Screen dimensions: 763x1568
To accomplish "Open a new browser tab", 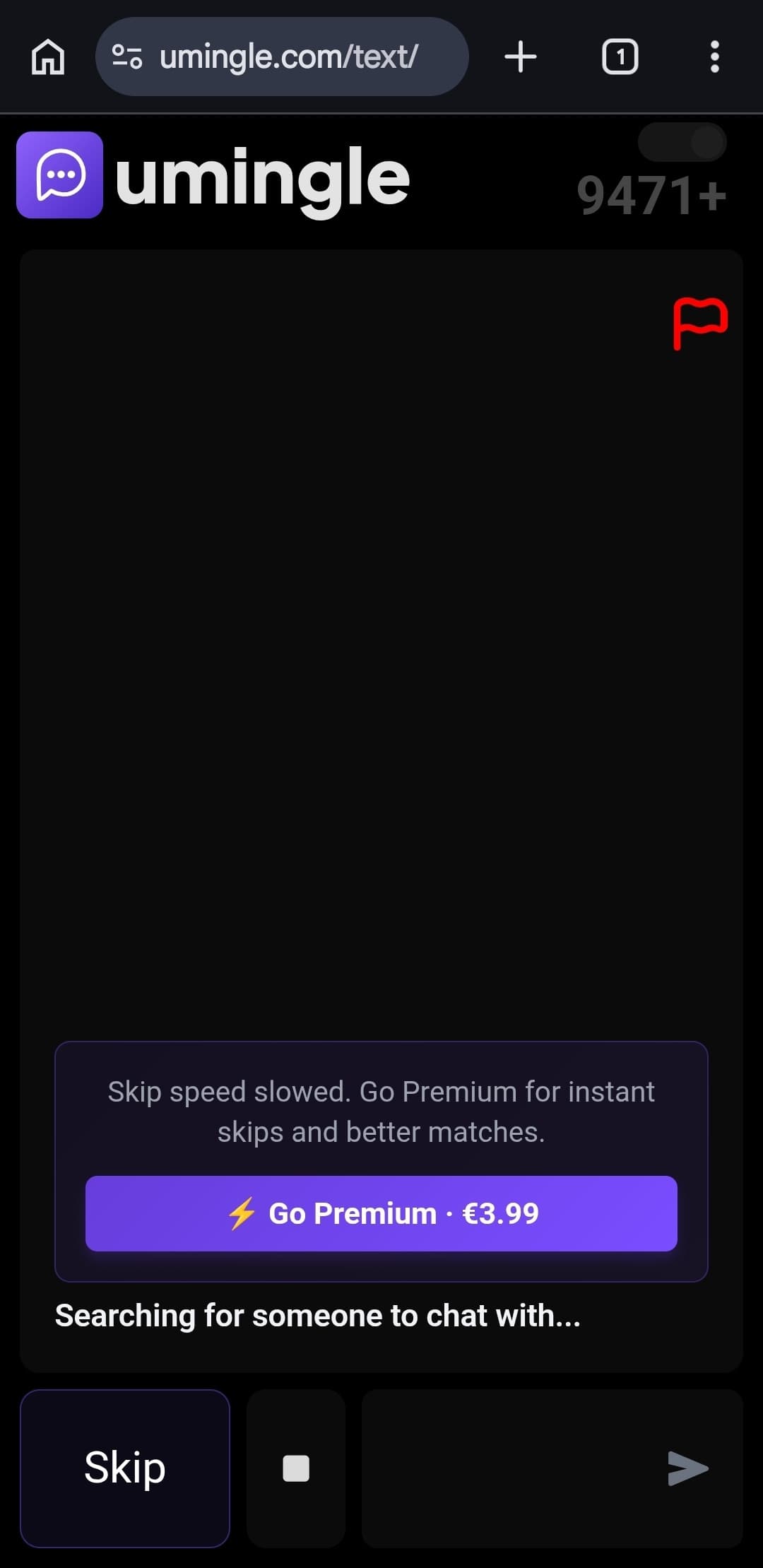I will pos(521,57).
